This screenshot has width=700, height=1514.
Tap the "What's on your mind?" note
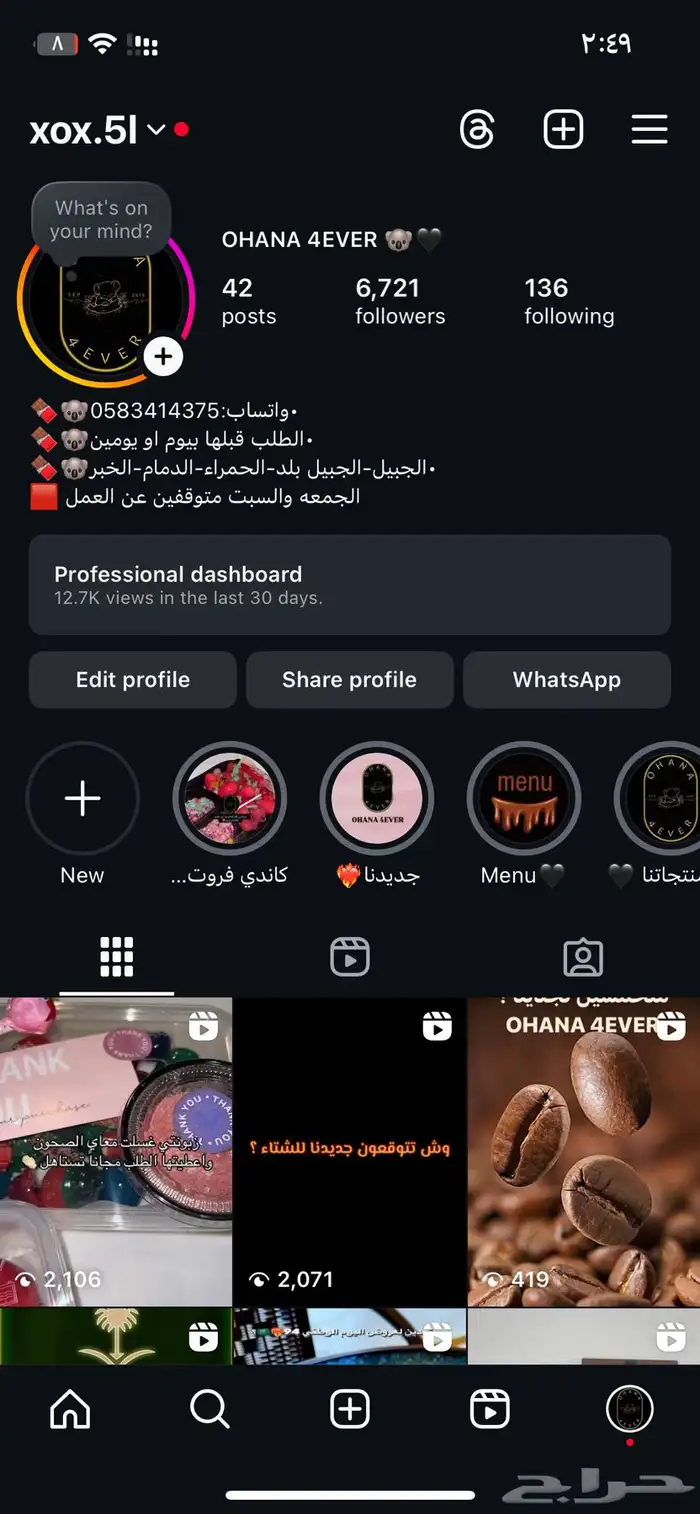[101, 219]
